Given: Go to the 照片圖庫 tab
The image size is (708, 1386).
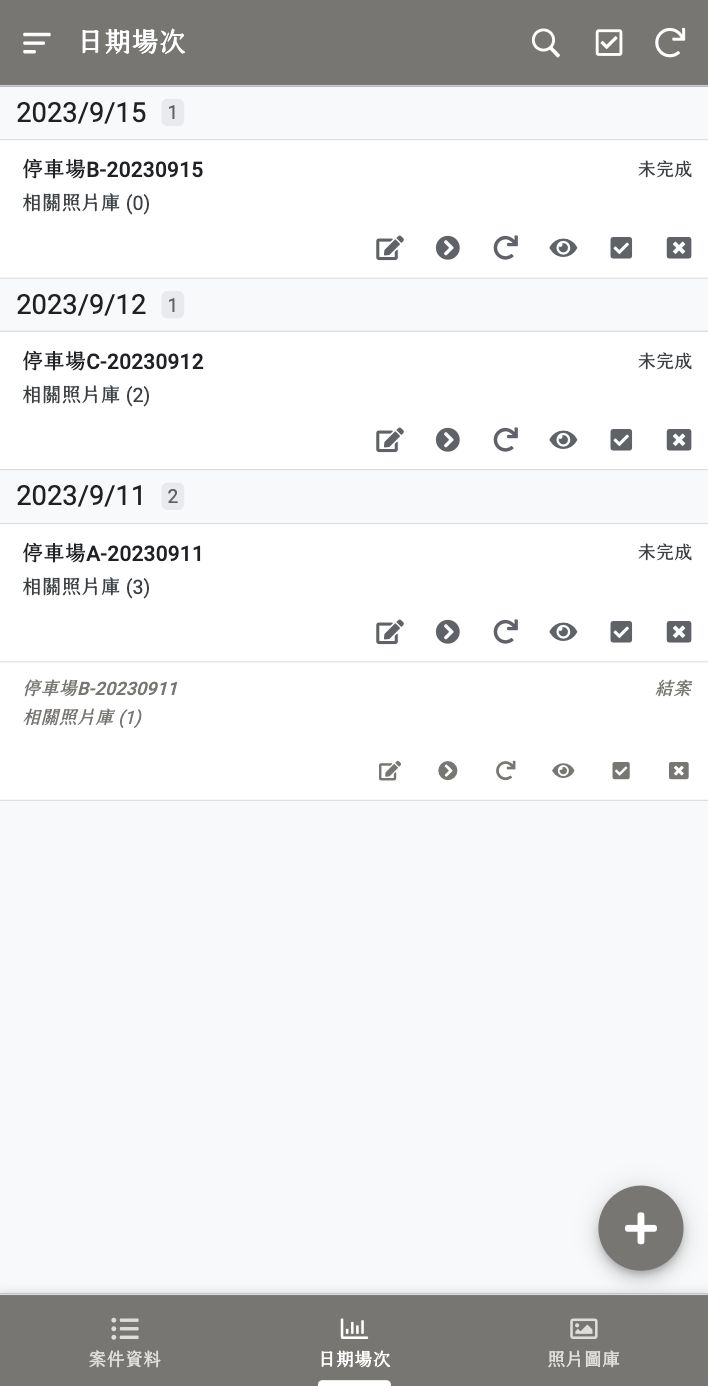Looking at the screenshot, I should point(583,1341).
